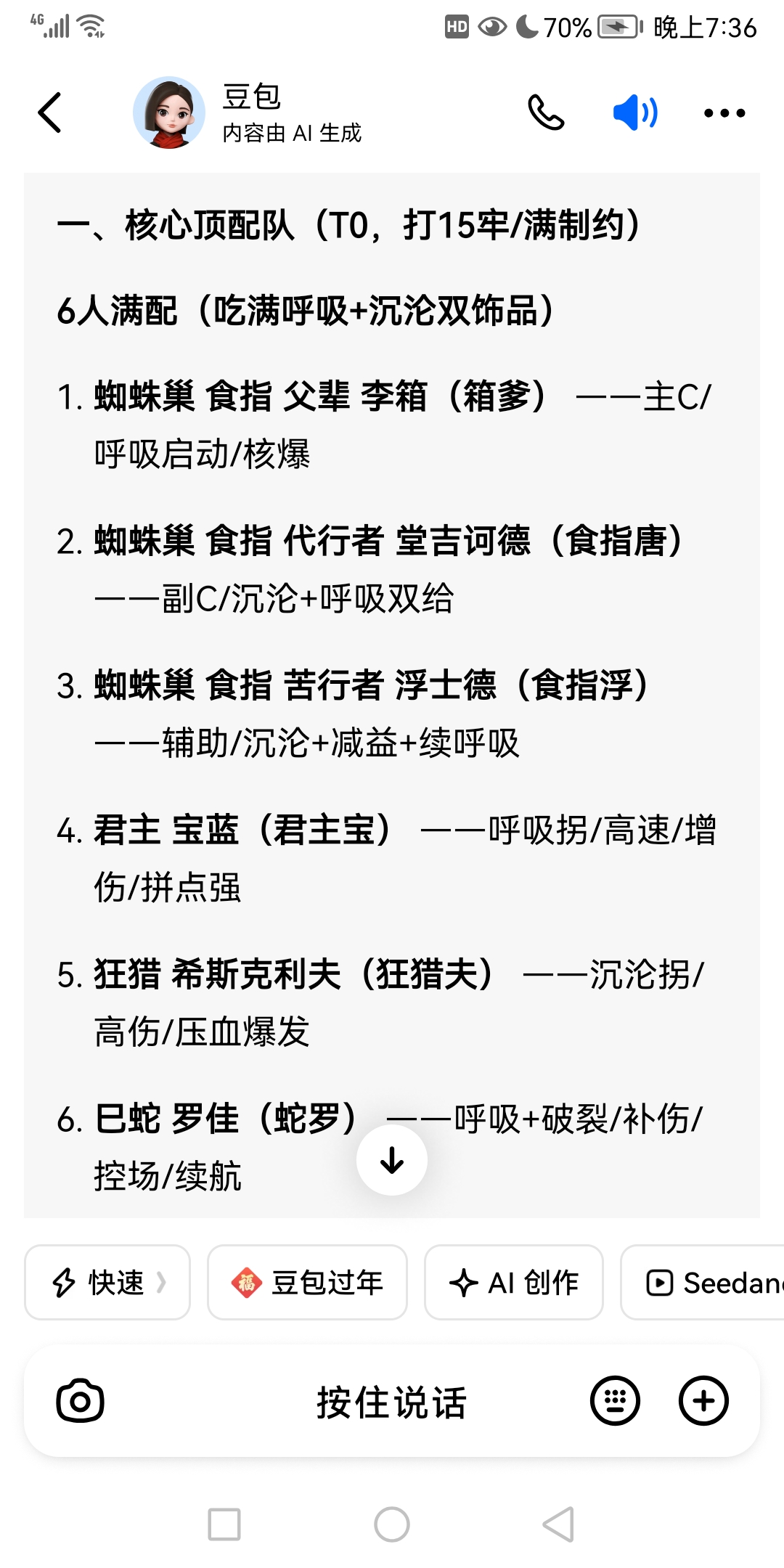This screenshot has height=1568, width=784.
Task: Toggle the read-aloud speaker icon
Action: 635,113
